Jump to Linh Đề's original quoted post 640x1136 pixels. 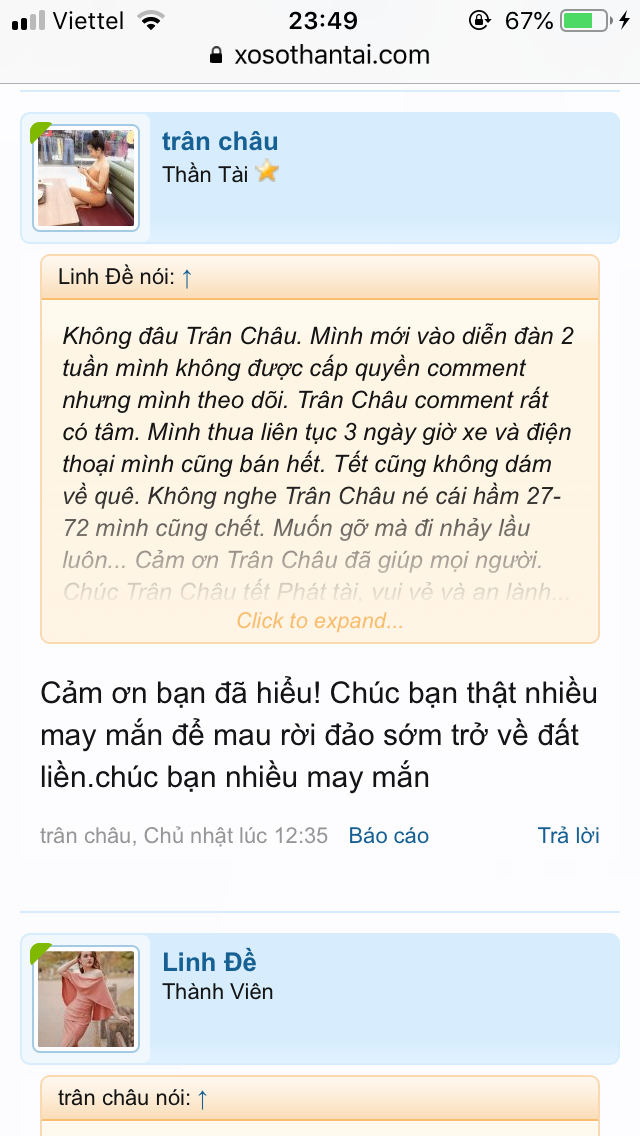[187, 277]
